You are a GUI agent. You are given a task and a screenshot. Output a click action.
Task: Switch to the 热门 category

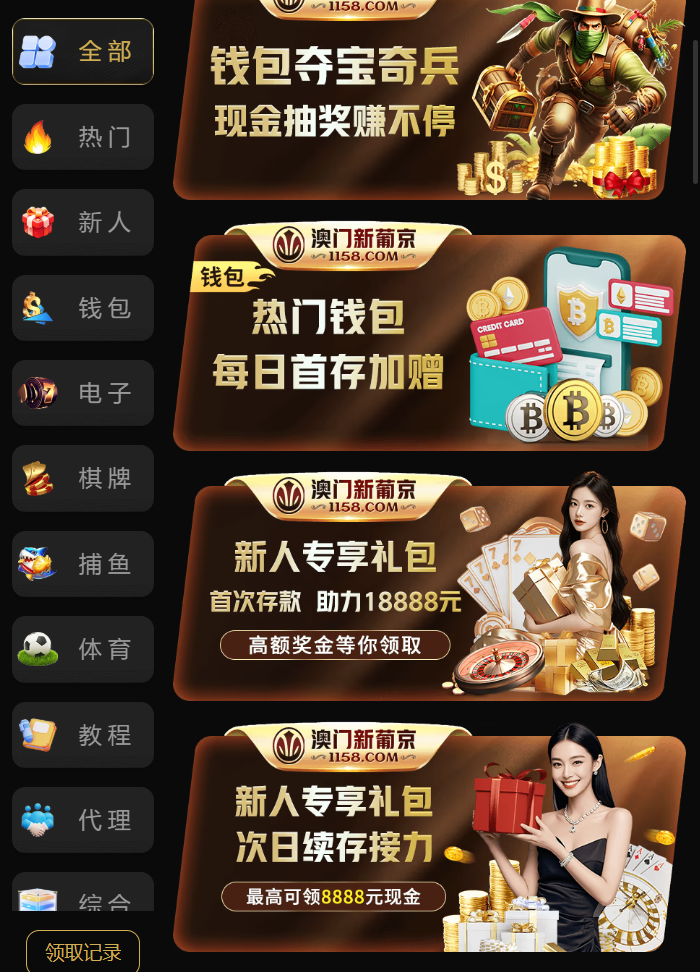click(83, 137)
